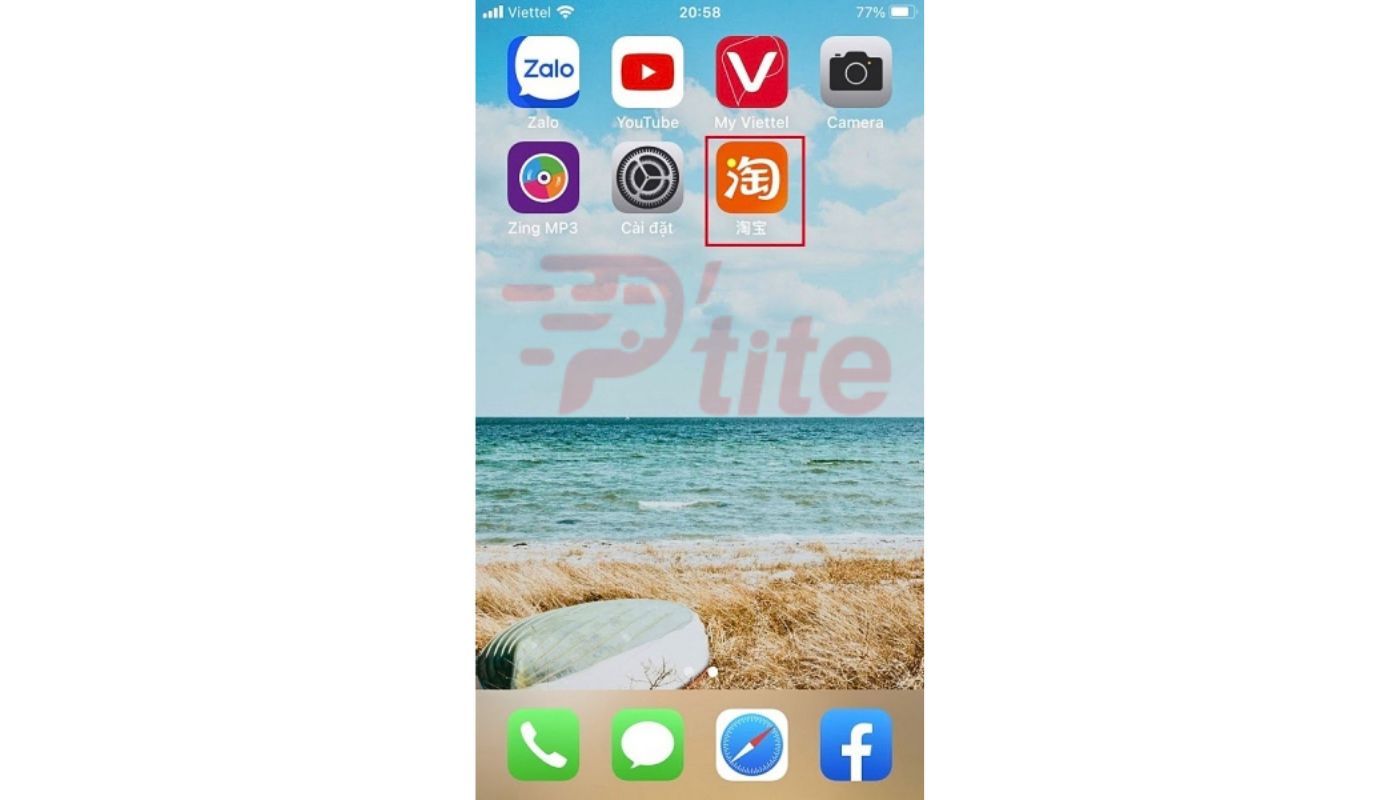Open the Phone app in dock
Viewport: 1400px width, 800px height.
click(543, 744)
